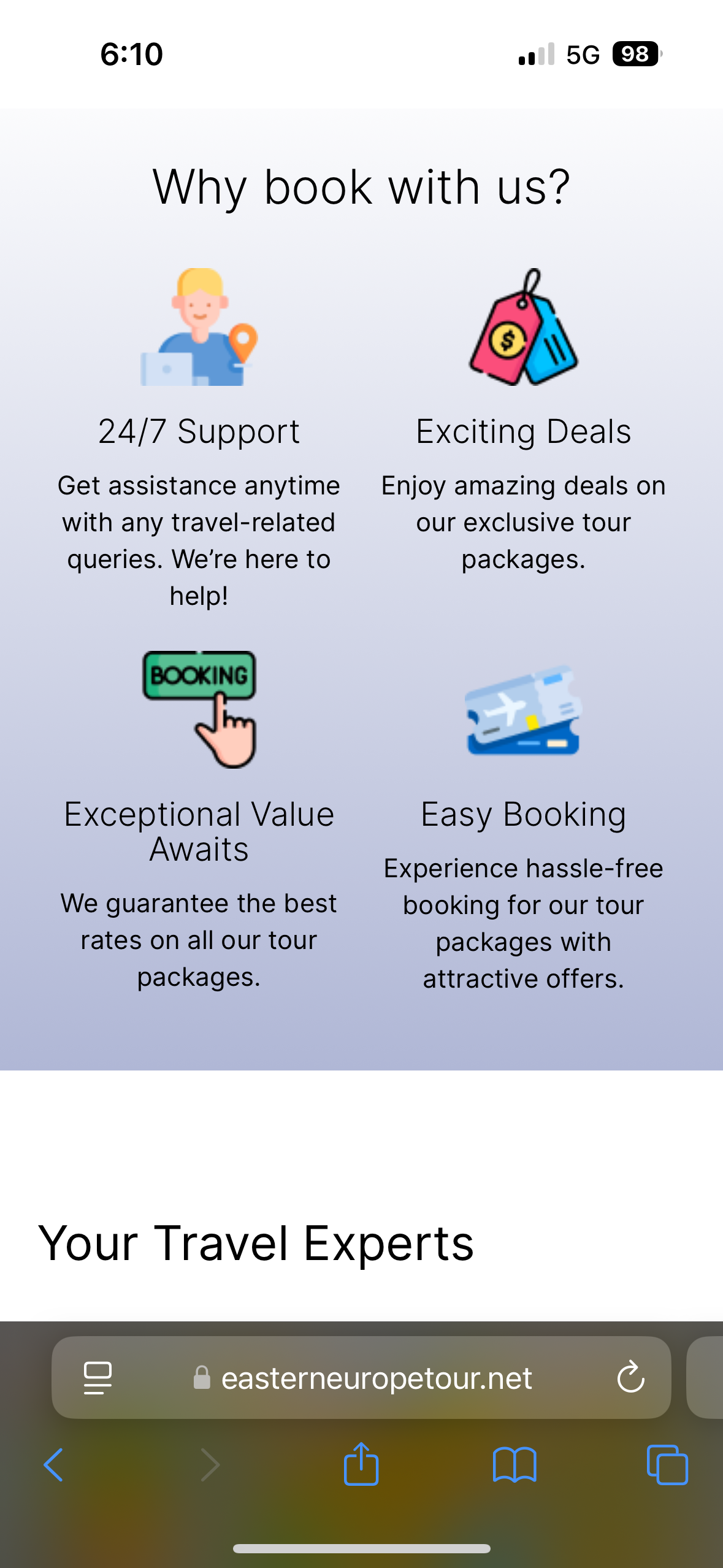The image size is (723, 1568).
Task: Open the page settings reader menu
Action: click(x=98, y=1378)
